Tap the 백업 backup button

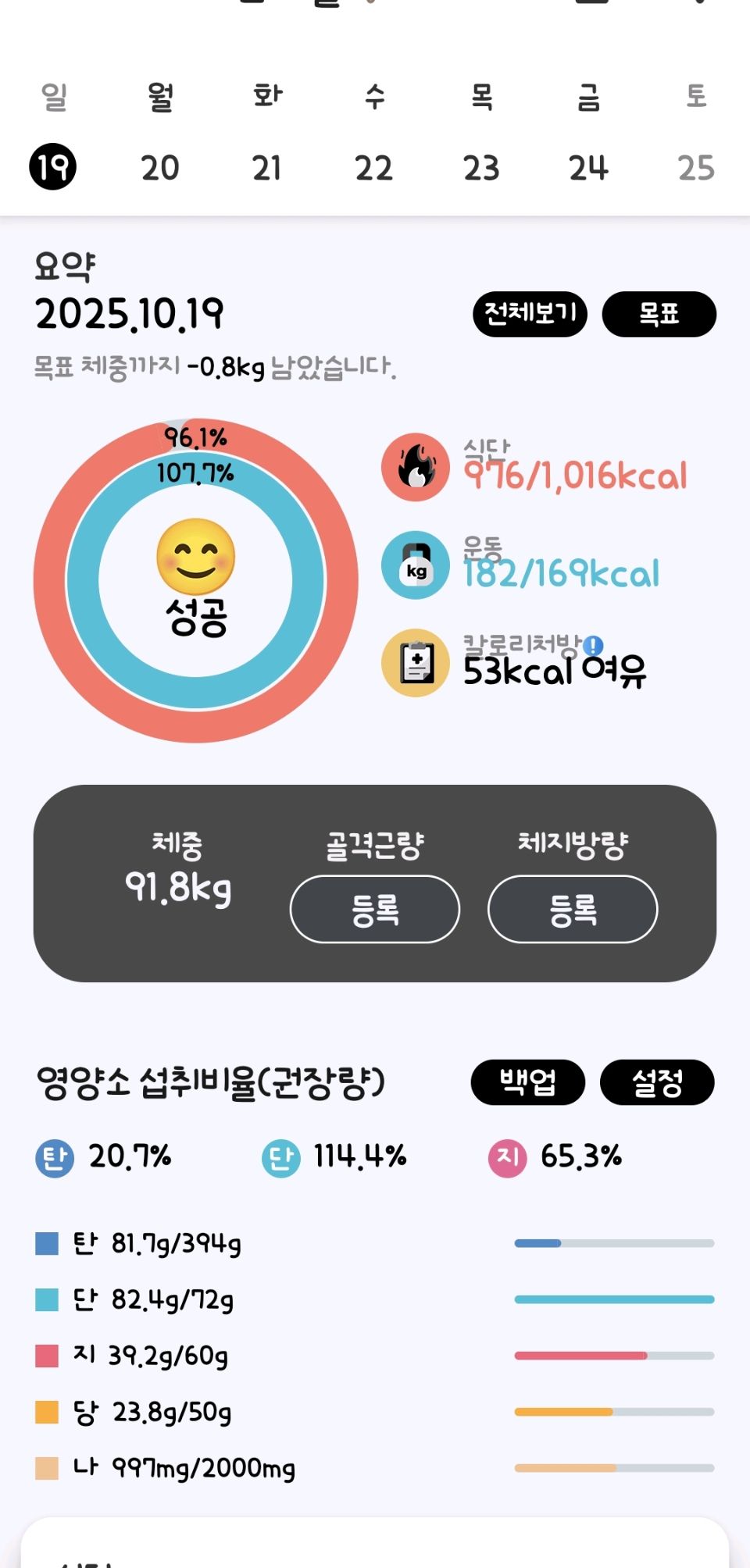point(527,1082)
